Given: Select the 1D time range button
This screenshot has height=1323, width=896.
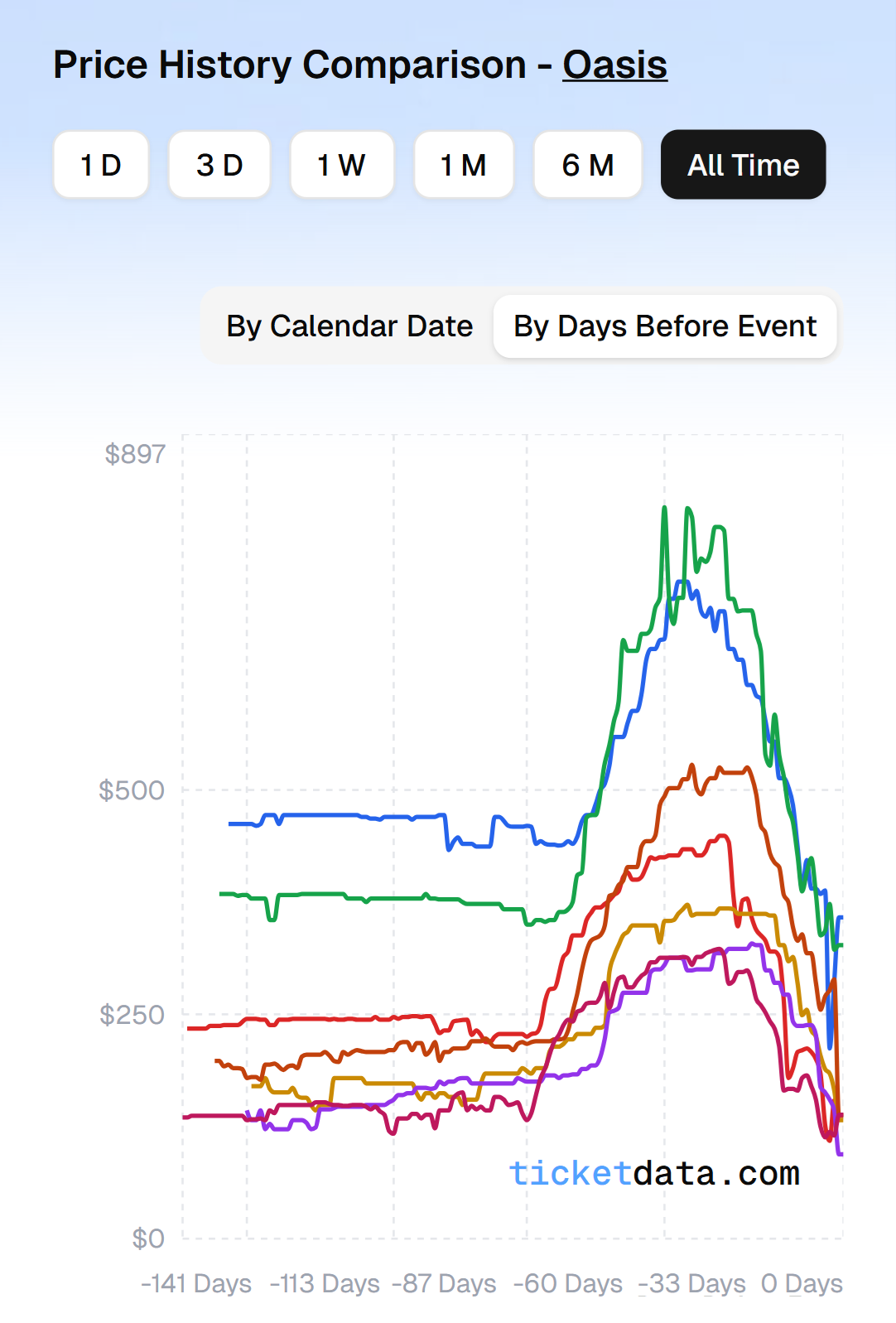Looking at the screenshot, I should [100, 164].
